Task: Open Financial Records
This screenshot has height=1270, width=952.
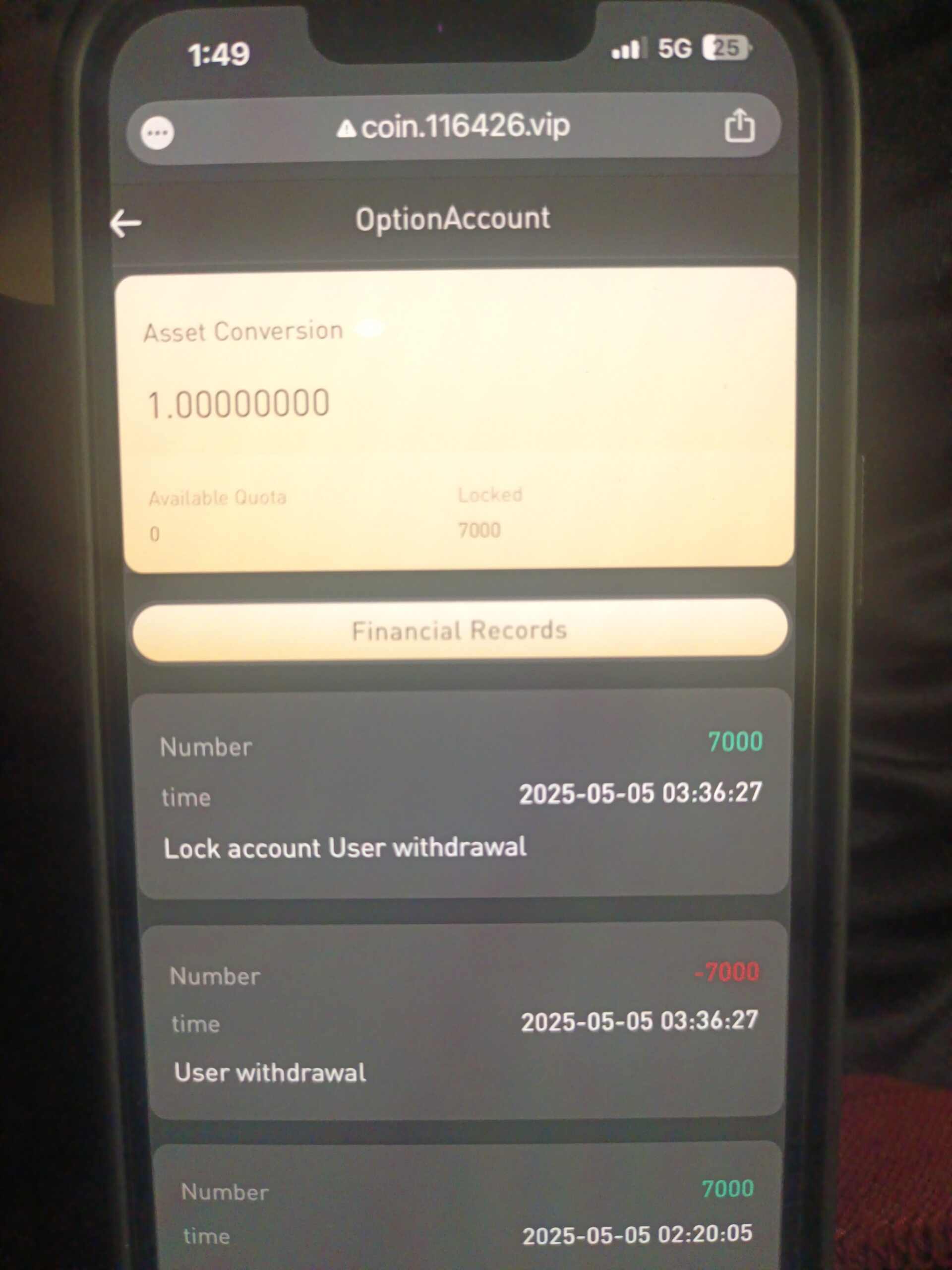Action: 459,631
